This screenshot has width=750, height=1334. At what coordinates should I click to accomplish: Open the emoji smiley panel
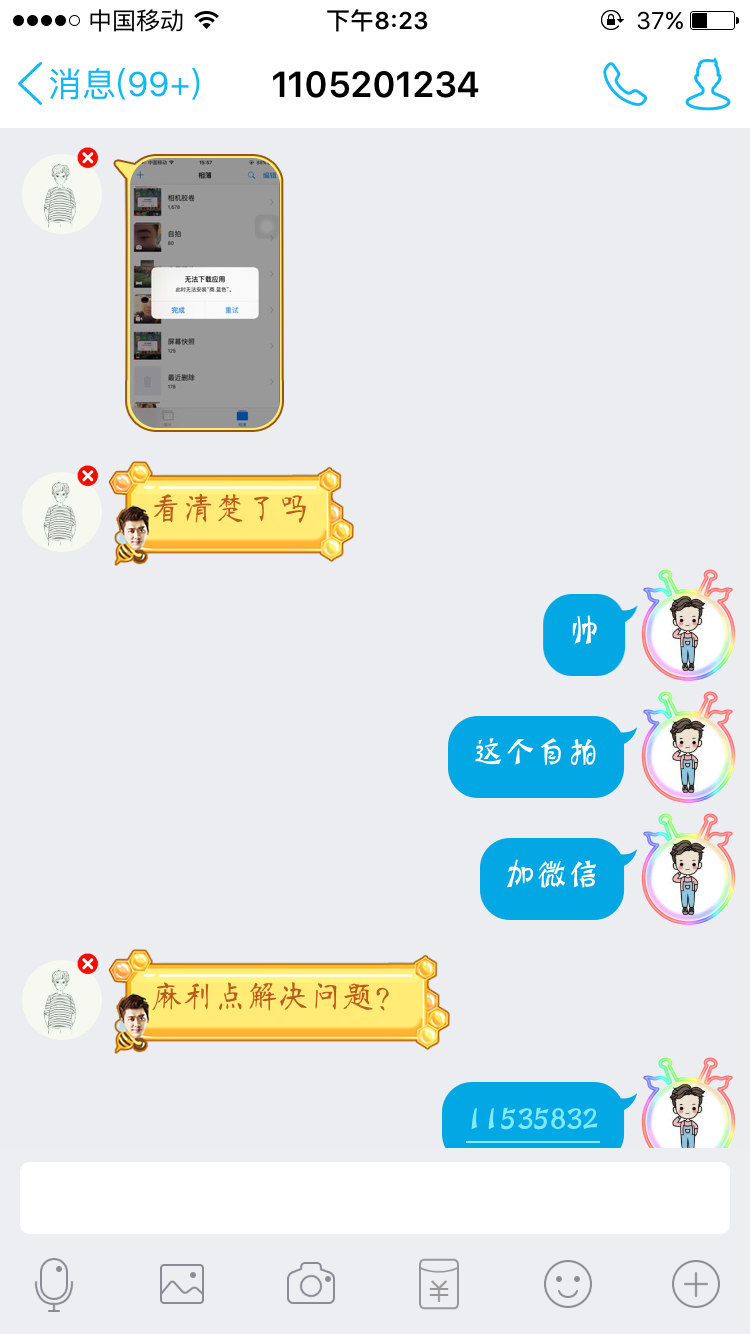pyautogui.click(x=568, y=1284)
